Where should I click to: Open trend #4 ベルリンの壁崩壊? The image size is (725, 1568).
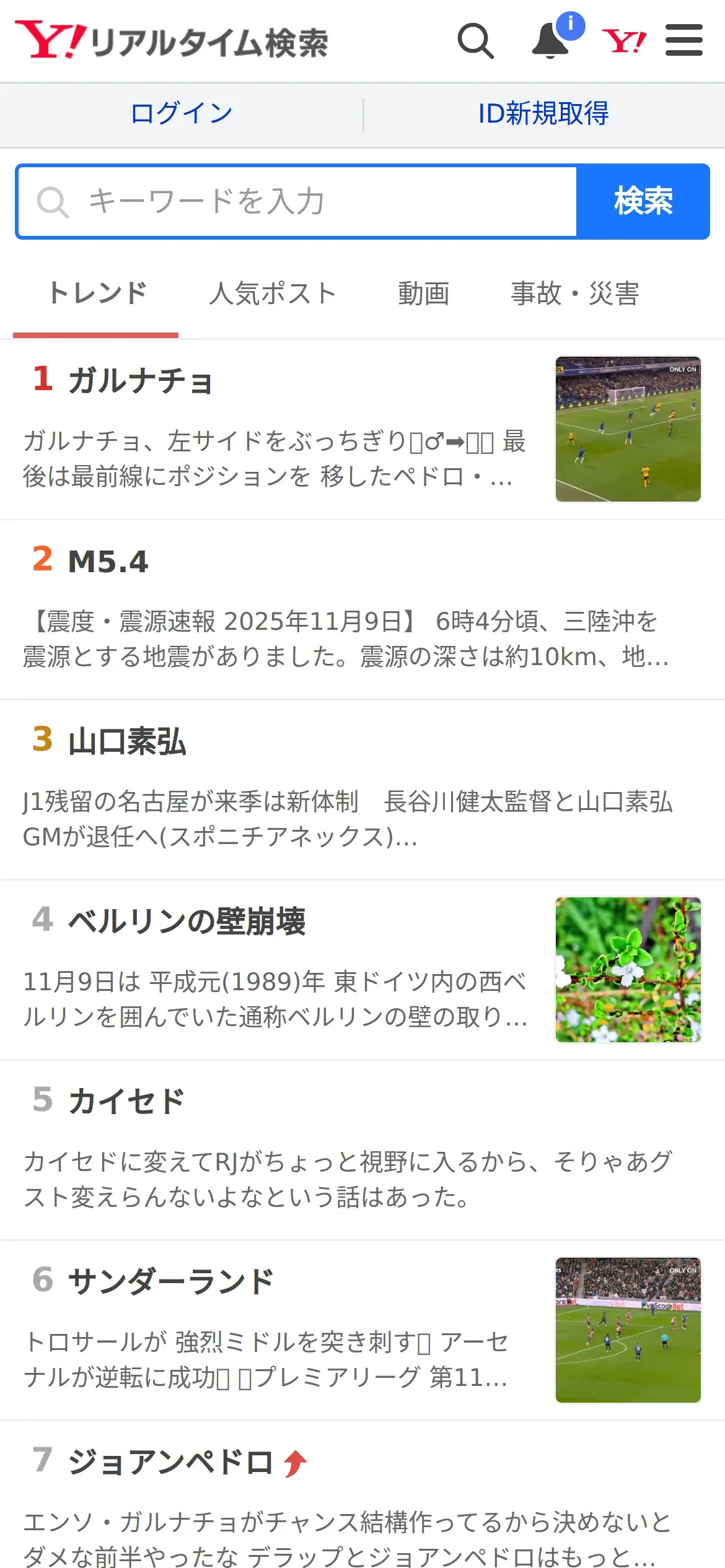coord(187,921)
